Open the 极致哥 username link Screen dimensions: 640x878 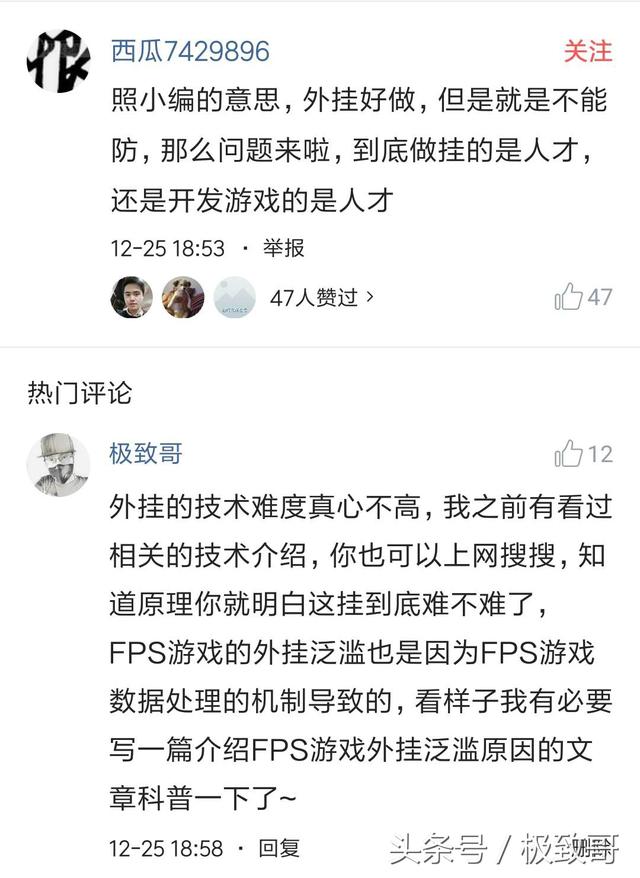146,453
